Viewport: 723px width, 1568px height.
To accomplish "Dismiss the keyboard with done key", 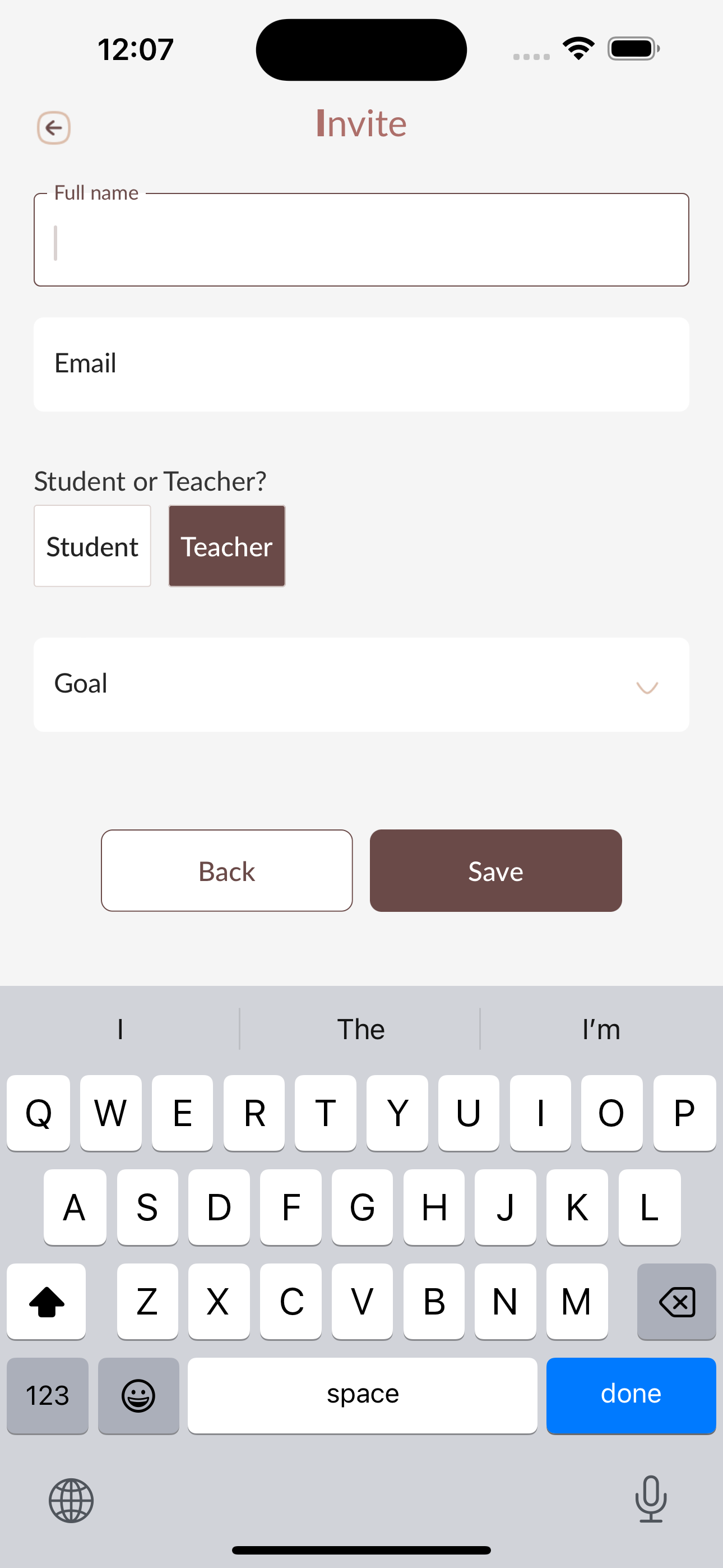I will pyautogui.click(x=631, y=1395).
